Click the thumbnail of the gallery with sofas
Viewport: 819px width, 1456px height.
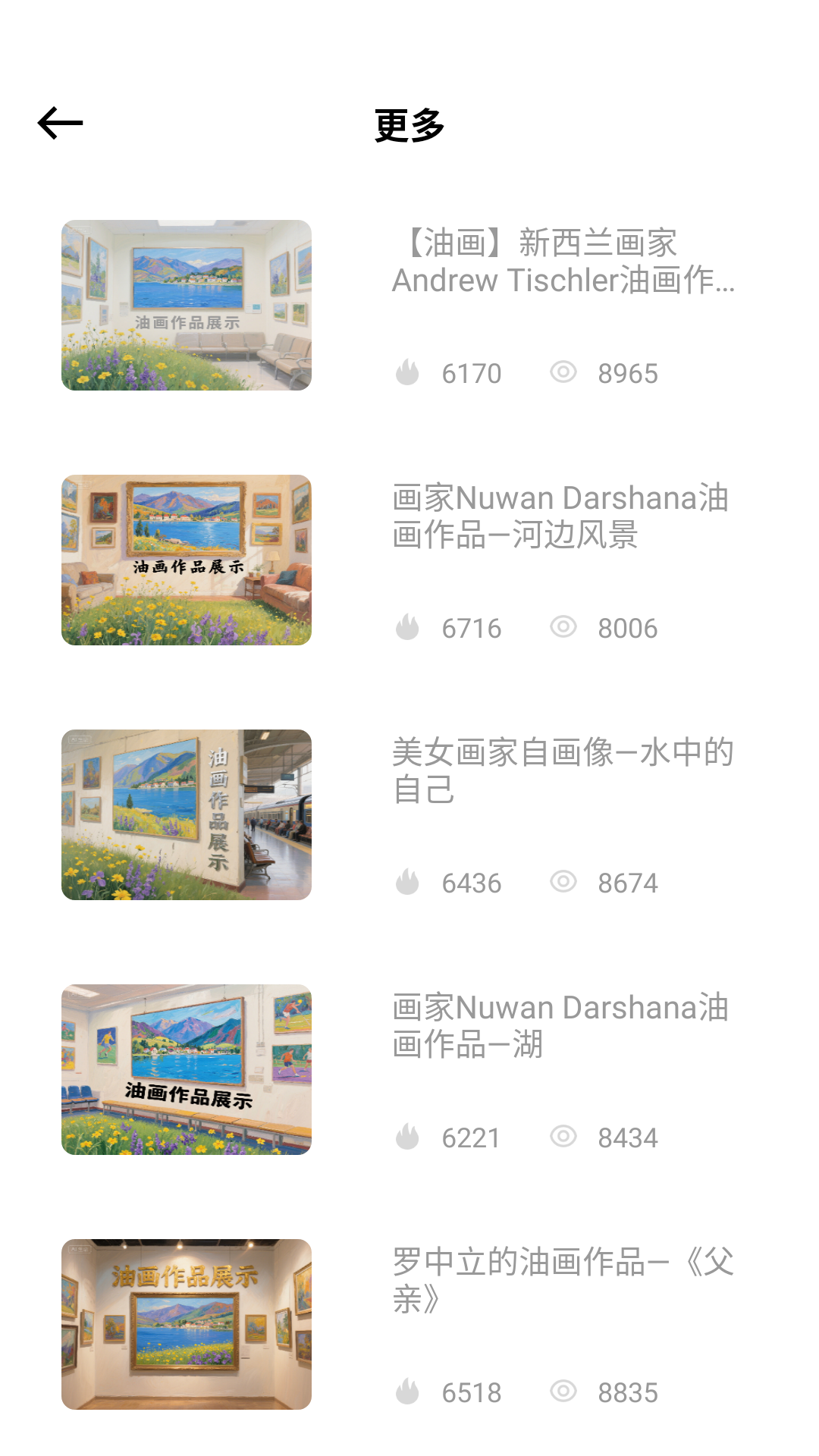pos(187,560)
